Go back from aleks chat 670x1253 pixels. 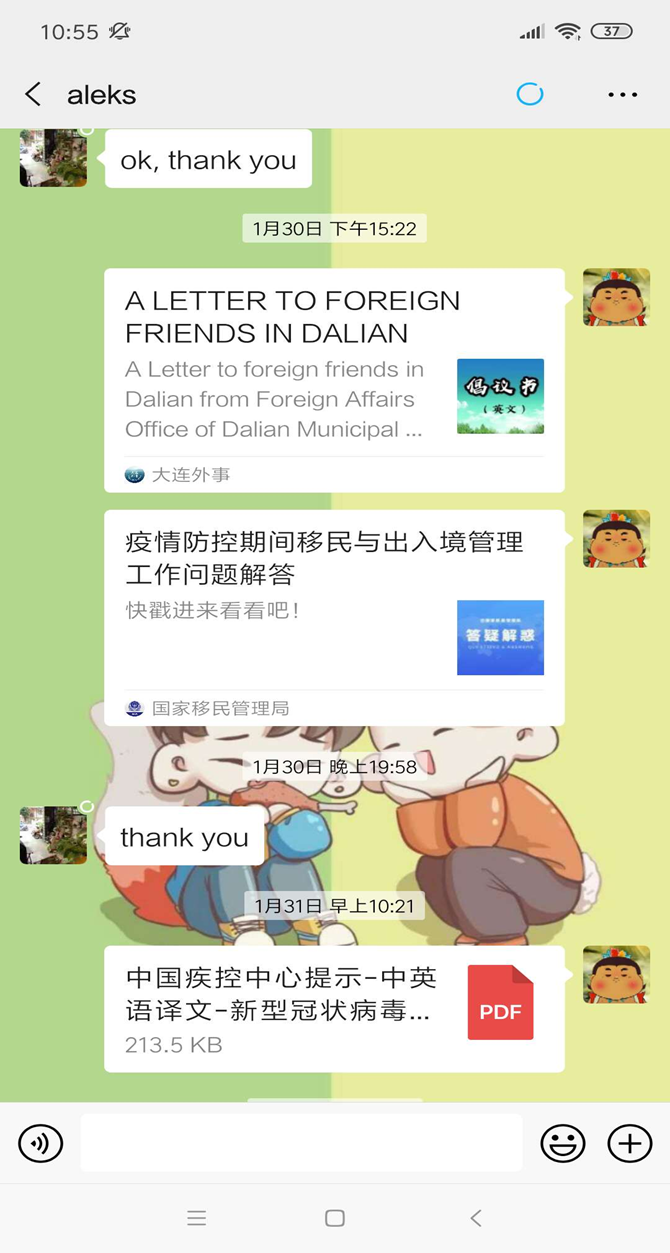(x=33, y=95)
